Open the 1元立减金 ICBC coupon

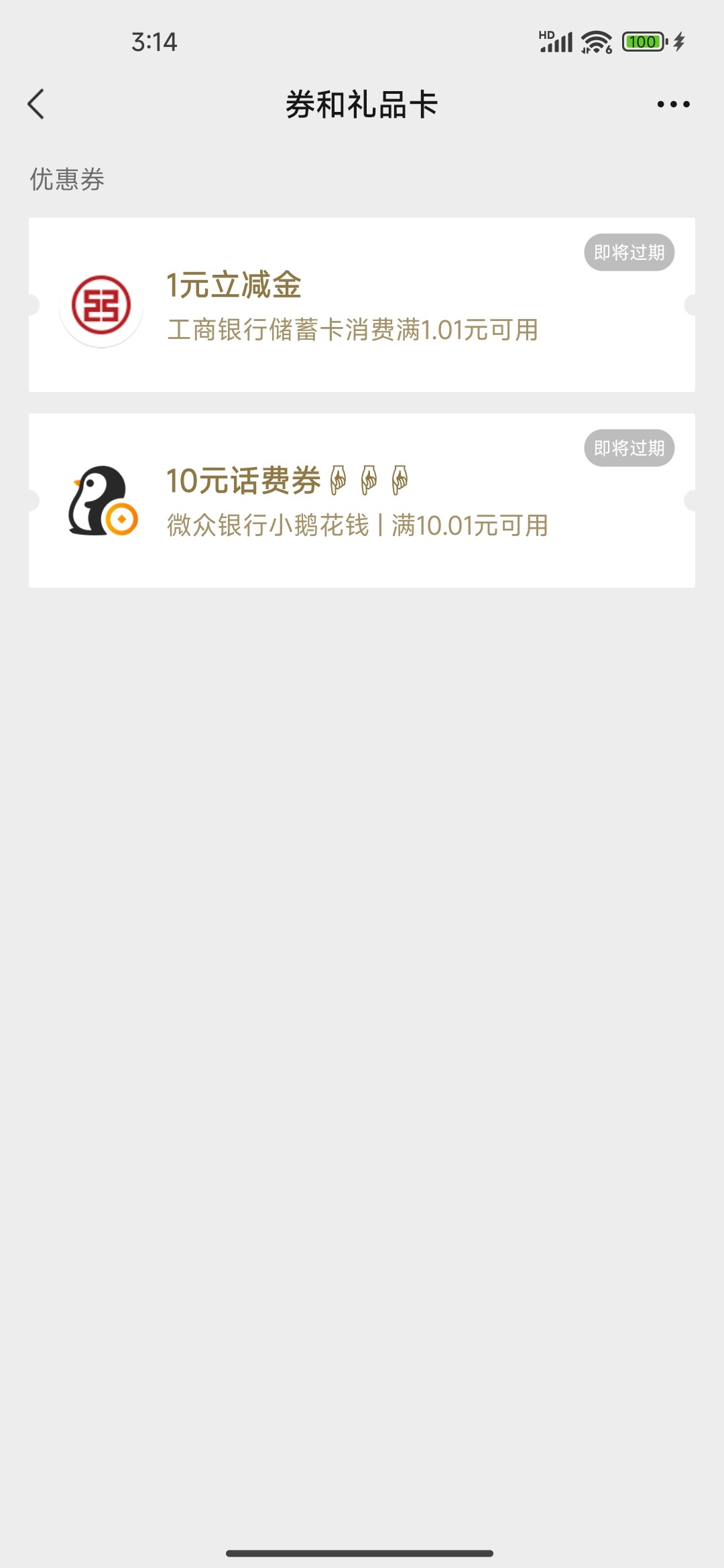coord(361,305)
